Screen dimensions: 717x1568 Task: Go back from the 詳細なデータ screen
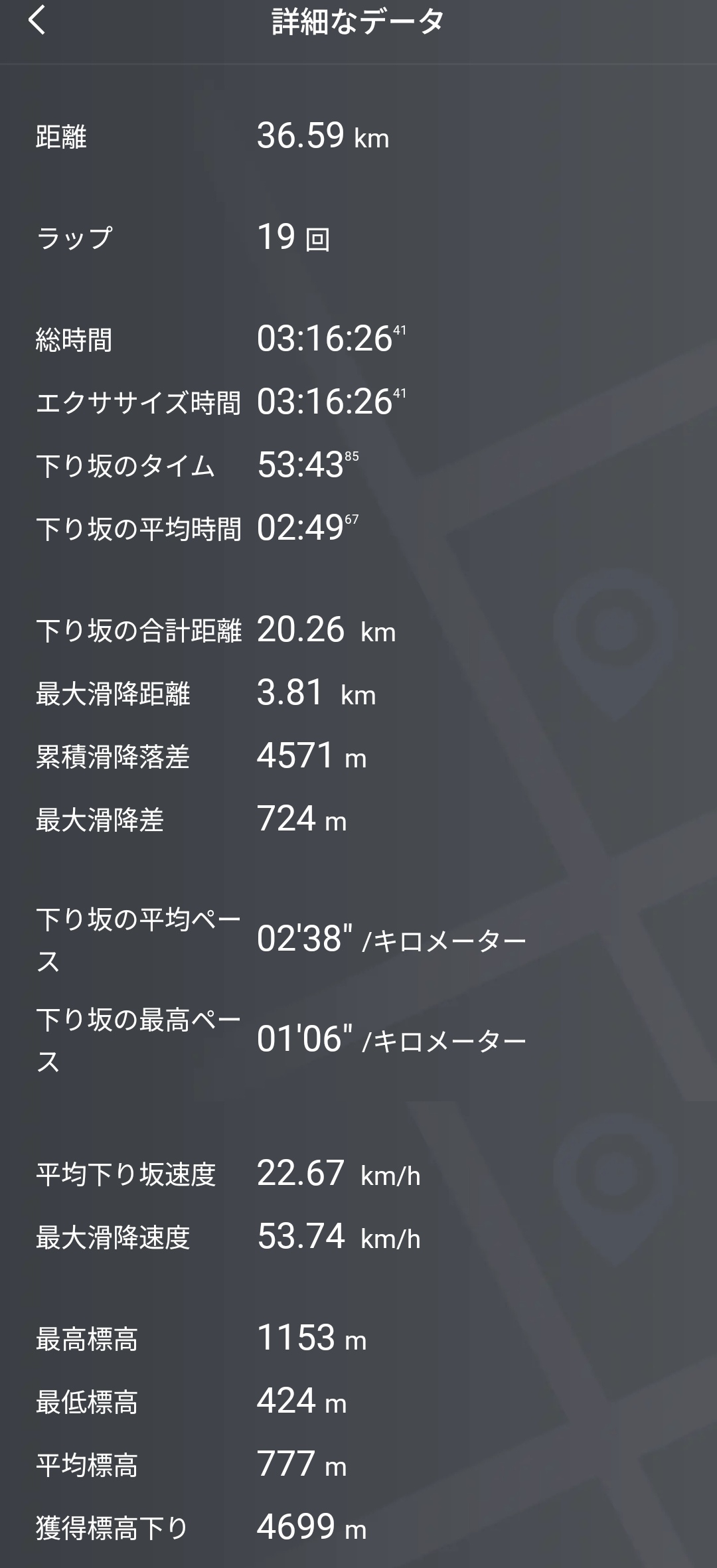(37, 21)
